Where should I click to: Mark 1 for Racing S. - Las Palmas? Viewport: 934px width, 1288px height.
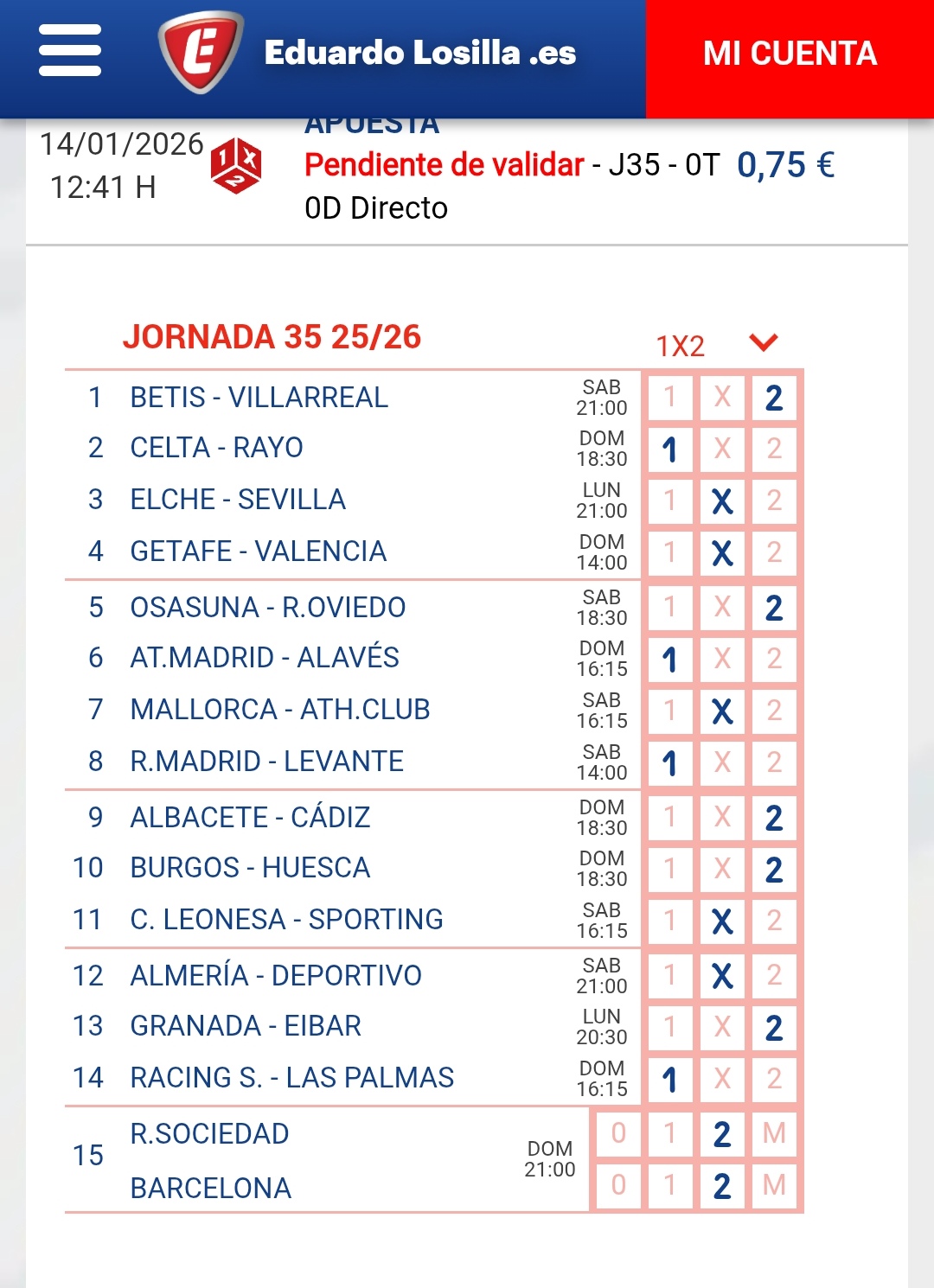point(669,1080)
